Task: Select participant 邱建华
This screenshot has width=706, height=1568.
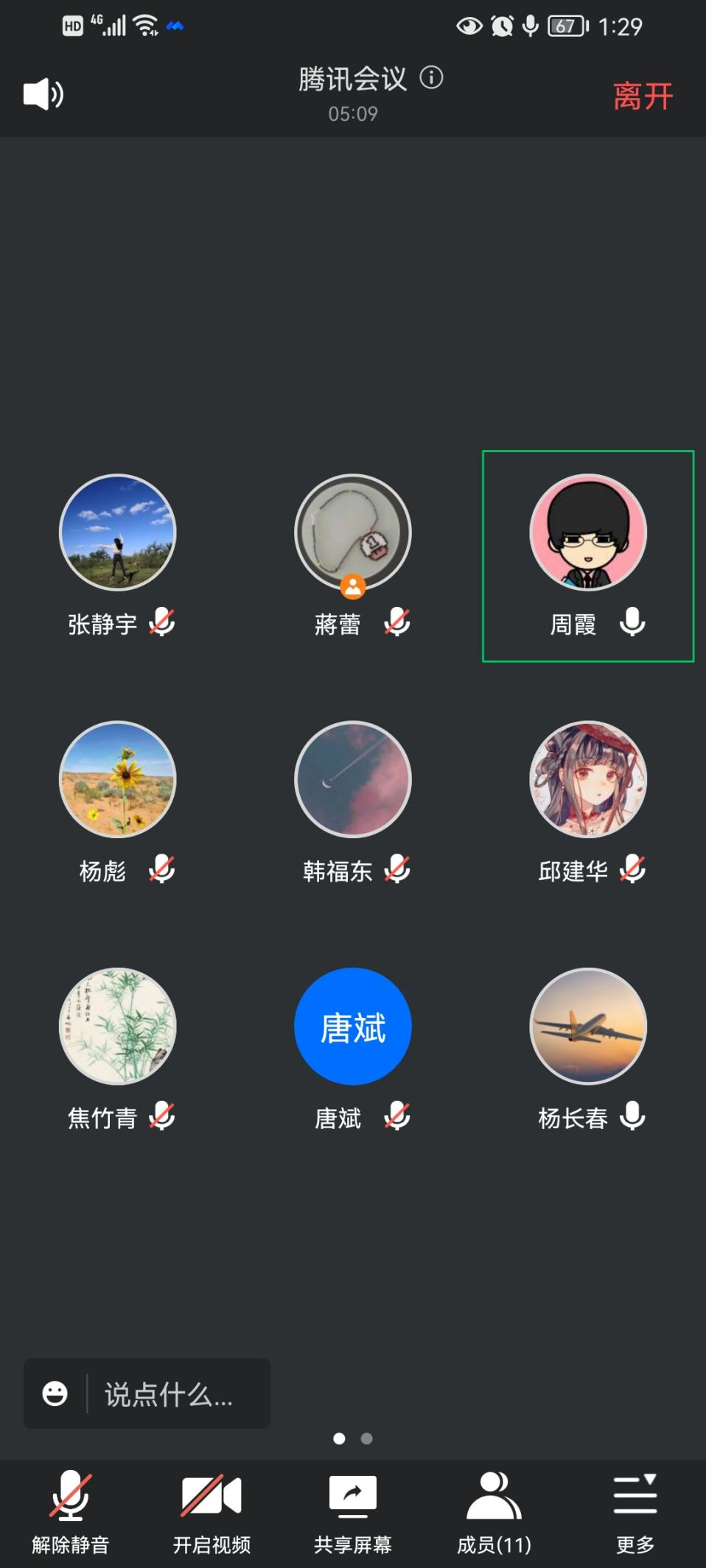Action: [x=588, y=803]
